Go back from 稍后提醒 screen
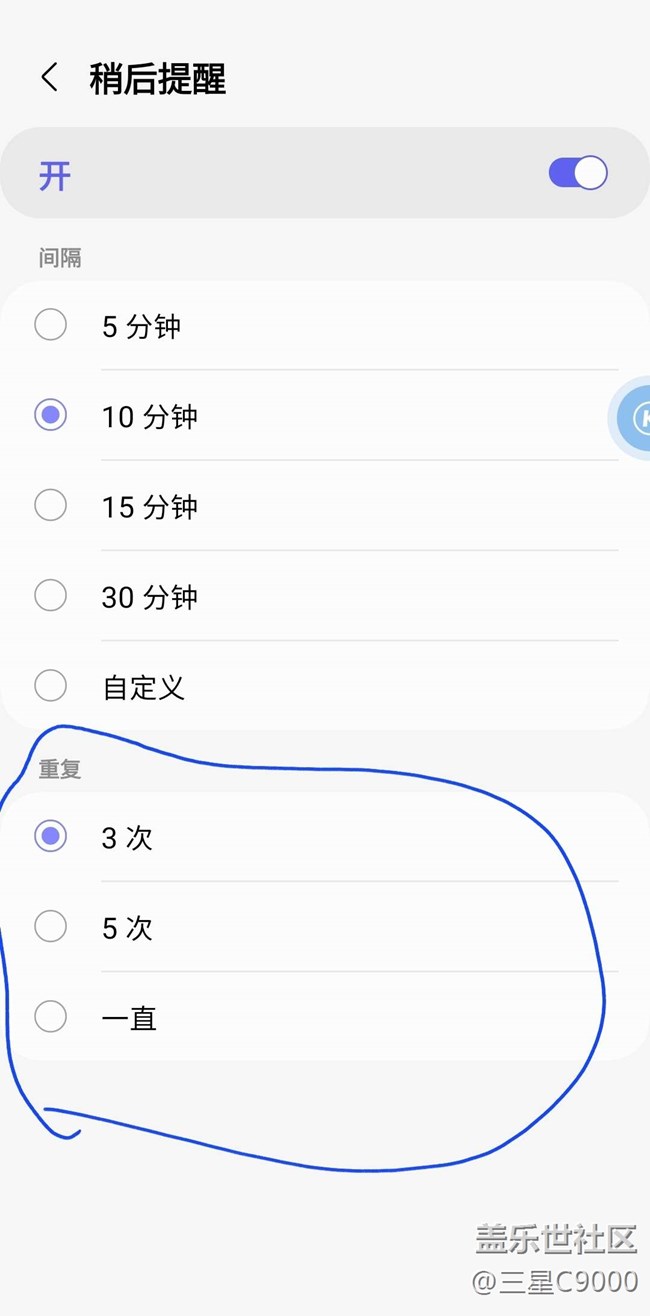This screenshot has width=650, height=1316. [49, 78]
